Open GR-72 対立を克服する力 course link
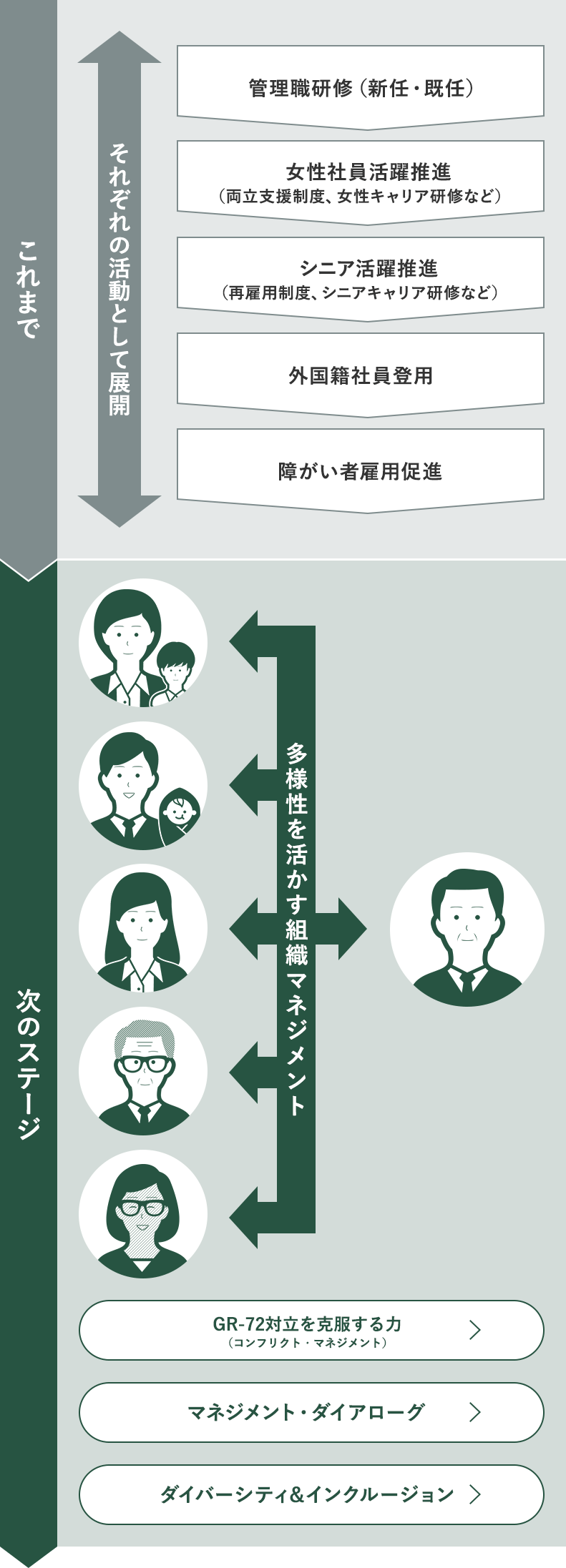This screenshot has width=566, height=1568. (x=311, y=1330)
